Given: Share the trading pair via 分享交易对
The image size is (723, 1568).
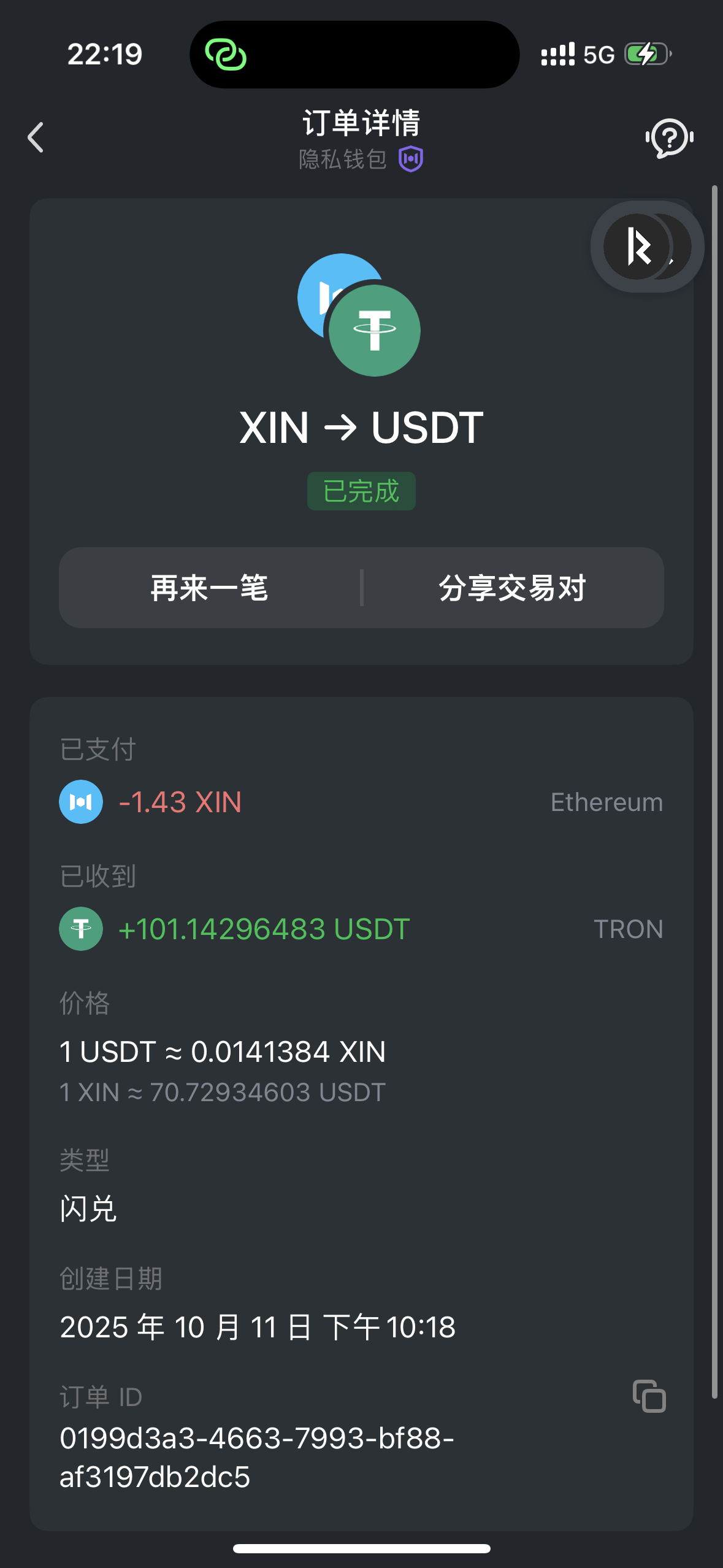Looking at the screenshot, I should click(x=513, y=588).
